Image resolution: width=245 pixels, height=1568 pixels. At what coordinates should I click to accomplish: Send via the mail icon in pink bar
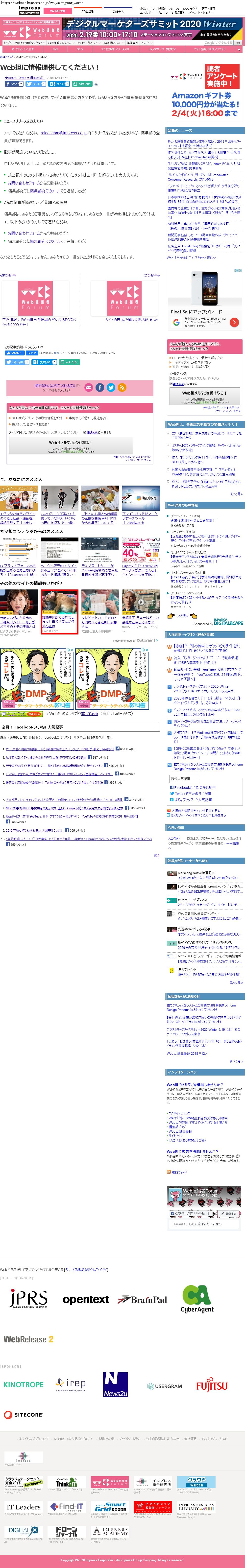pyautogui.click(x=88, y=387)
